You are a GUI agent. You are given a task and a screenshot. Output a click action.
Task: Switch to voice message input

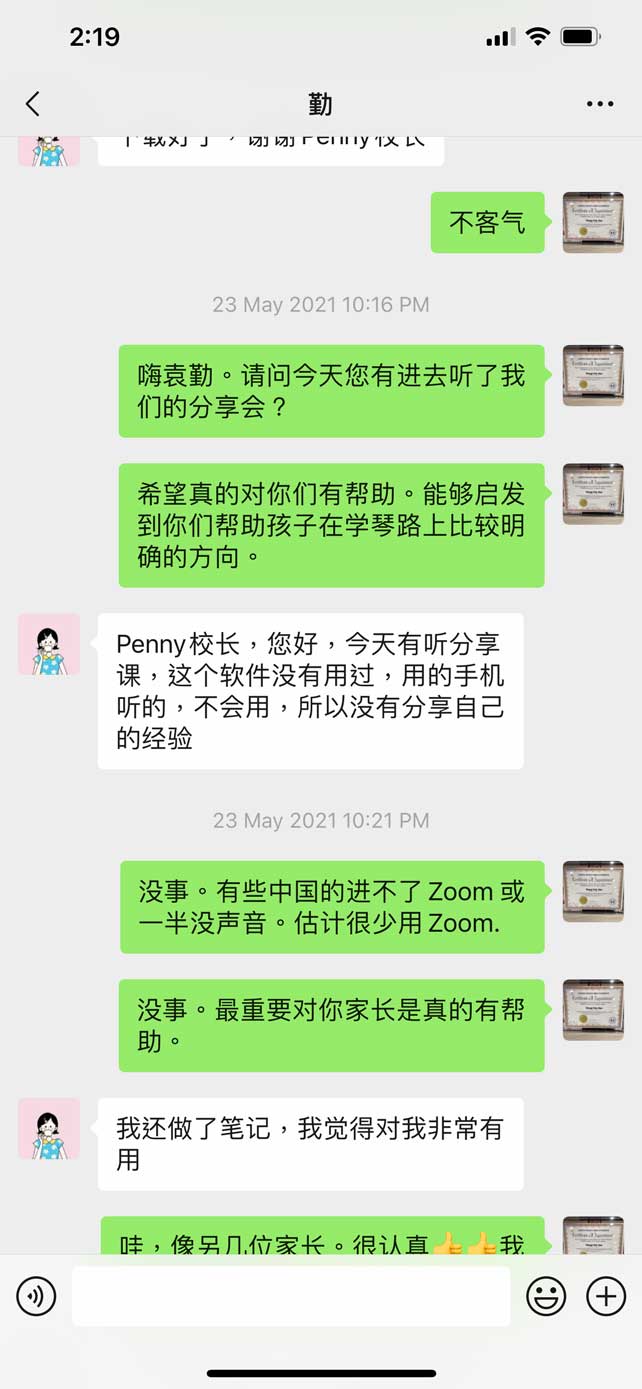coord(36,1297)
